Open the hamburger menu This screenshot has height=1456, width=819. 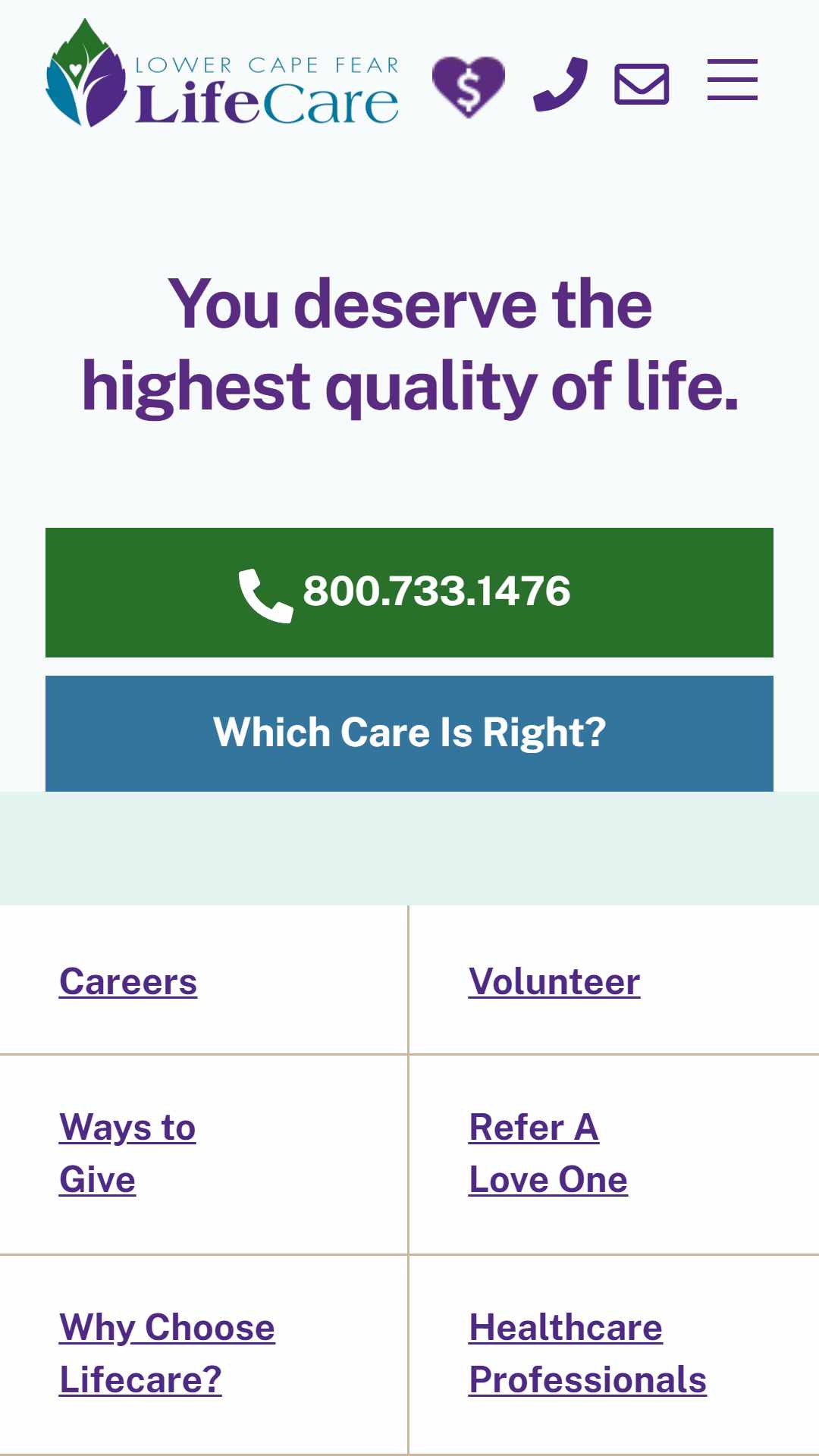click(x=733, y=80)
